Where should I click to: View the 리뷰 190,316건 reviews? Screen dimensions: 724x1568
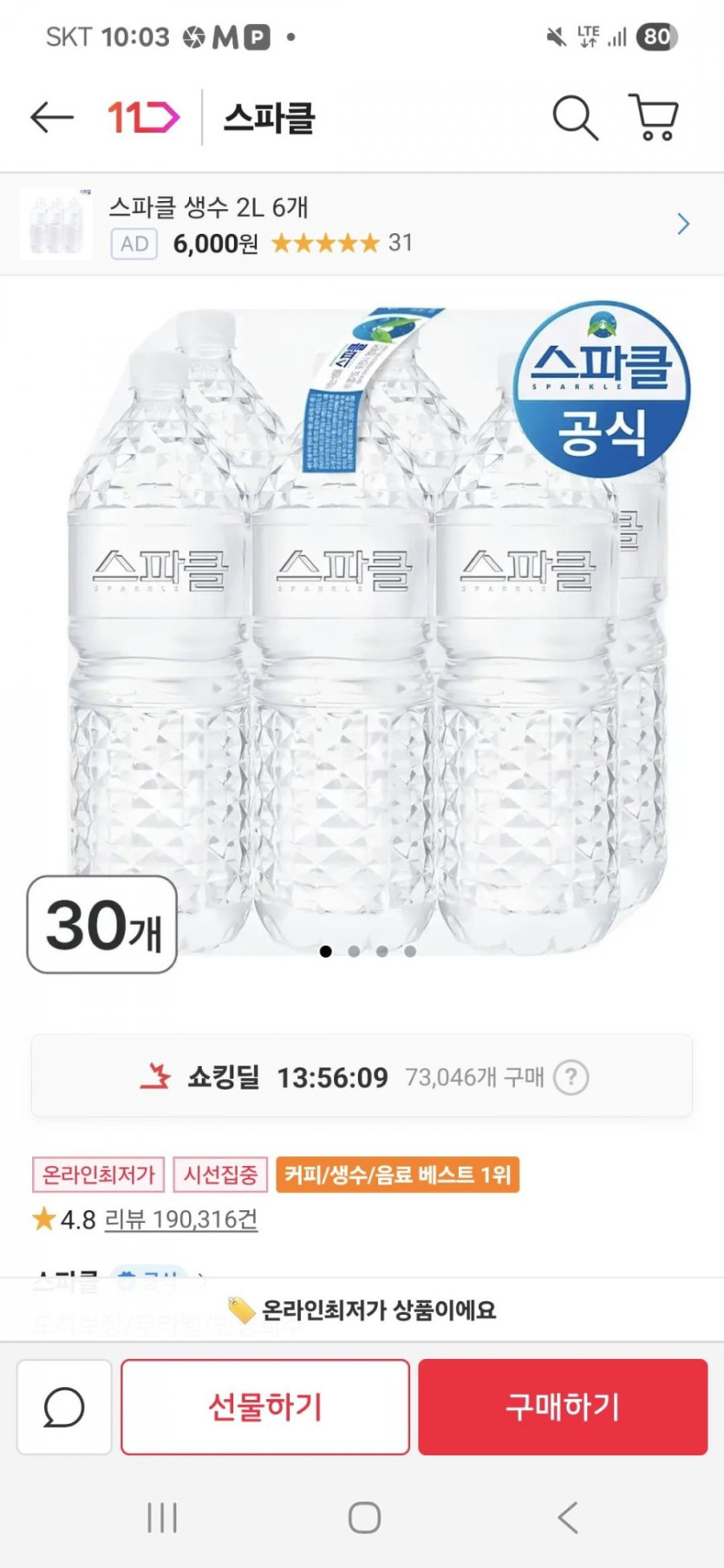[x=180, y=1220]
